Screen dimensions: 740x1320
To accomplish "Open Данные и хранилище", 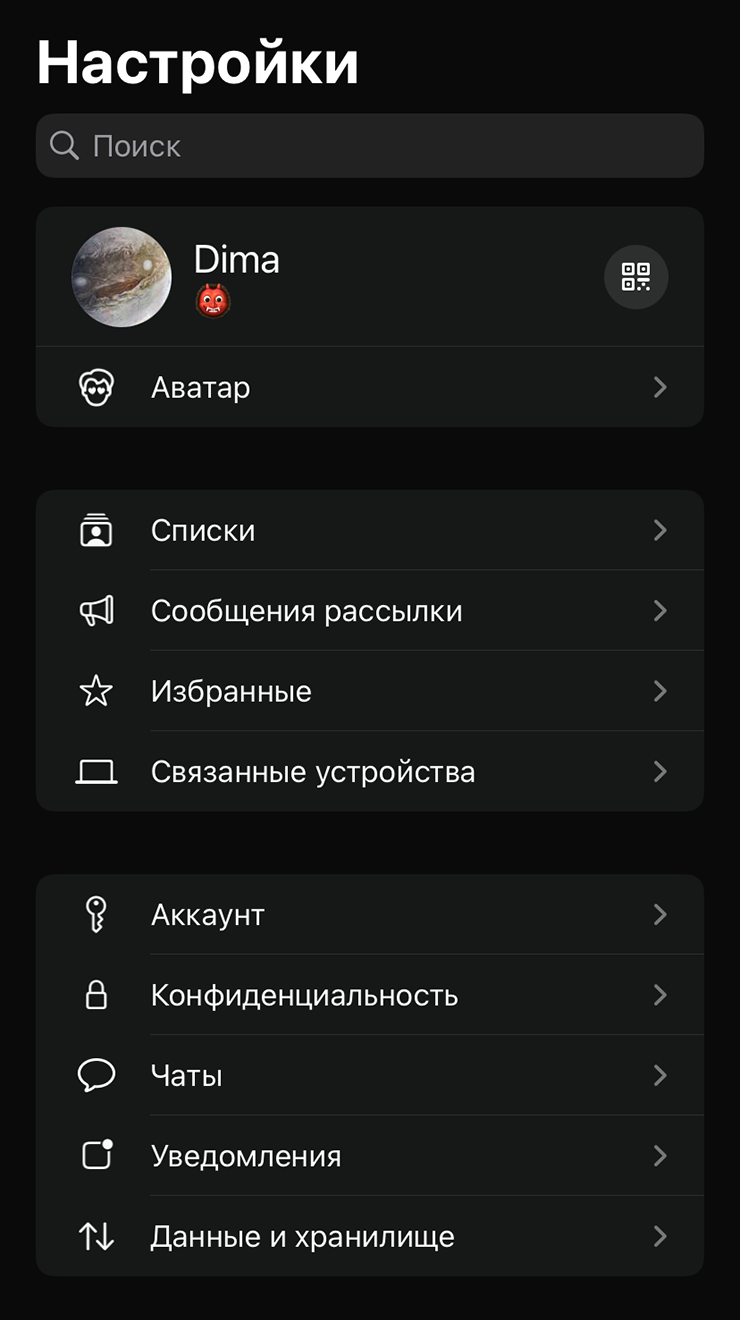I will (x=370, y=1237).
